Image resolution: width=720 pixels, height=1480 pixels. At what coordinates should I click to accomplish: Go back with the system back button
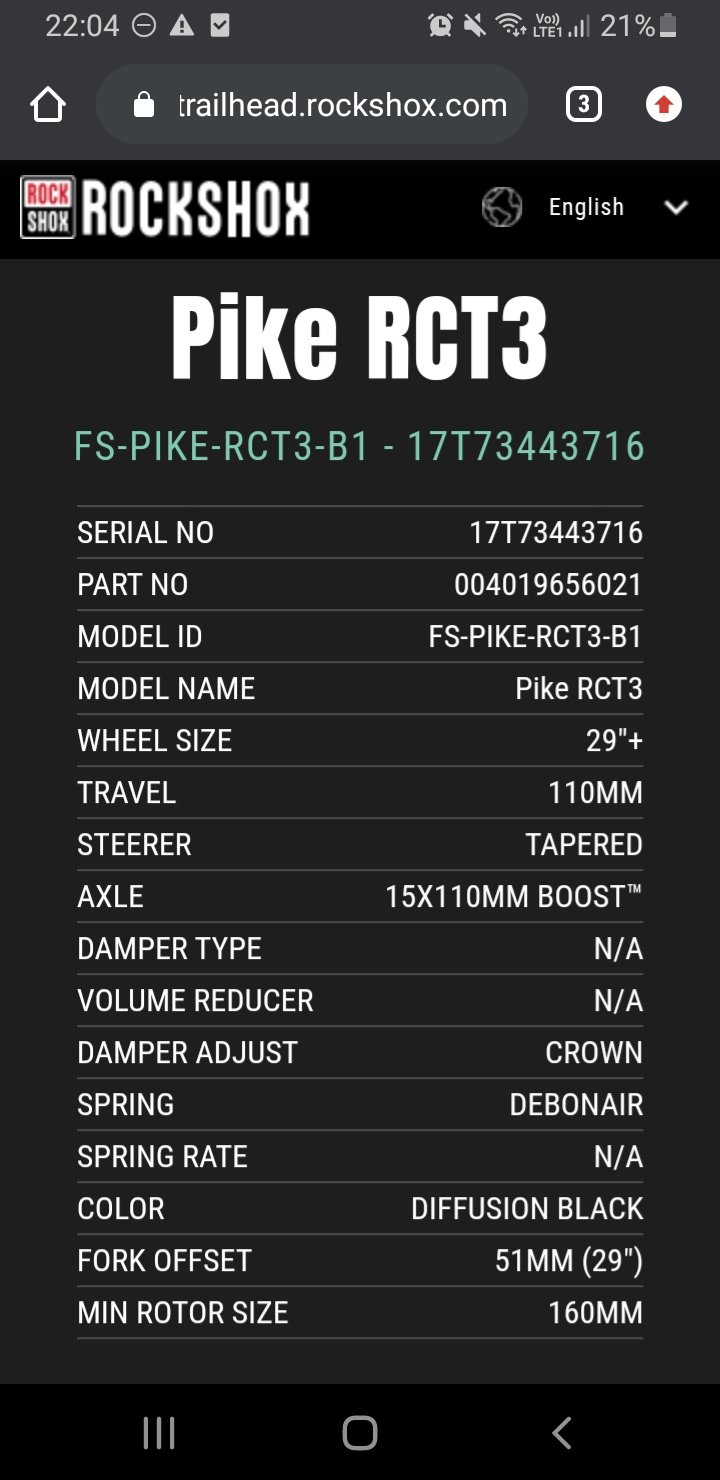pos(562,1433)
